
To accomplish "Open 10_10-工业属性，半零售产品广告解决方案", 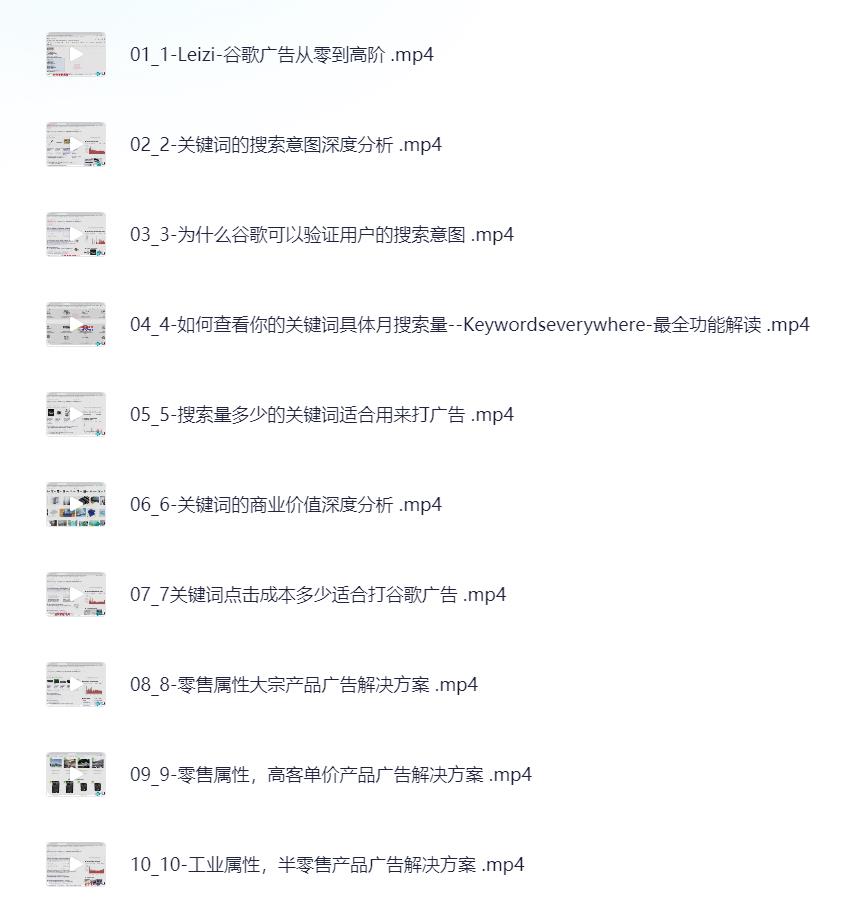I will 326,865.
